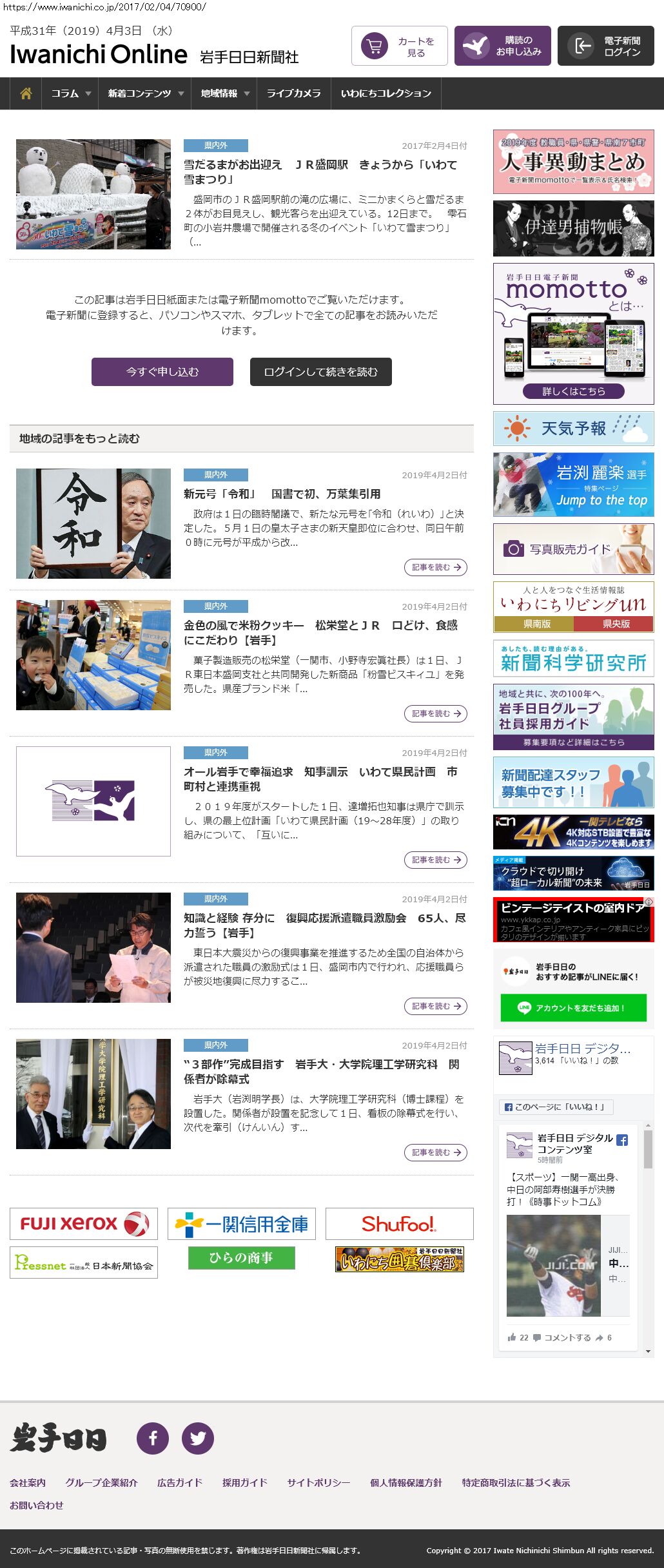Read the 新元号「令和」 article via 記事を読む

tap(436, 567)
